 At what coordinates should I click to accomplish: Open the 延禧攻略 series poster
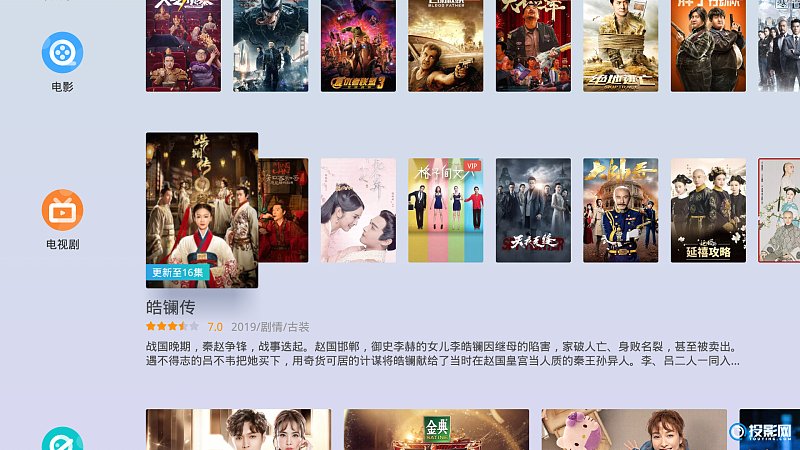click(x=708, y=210)
